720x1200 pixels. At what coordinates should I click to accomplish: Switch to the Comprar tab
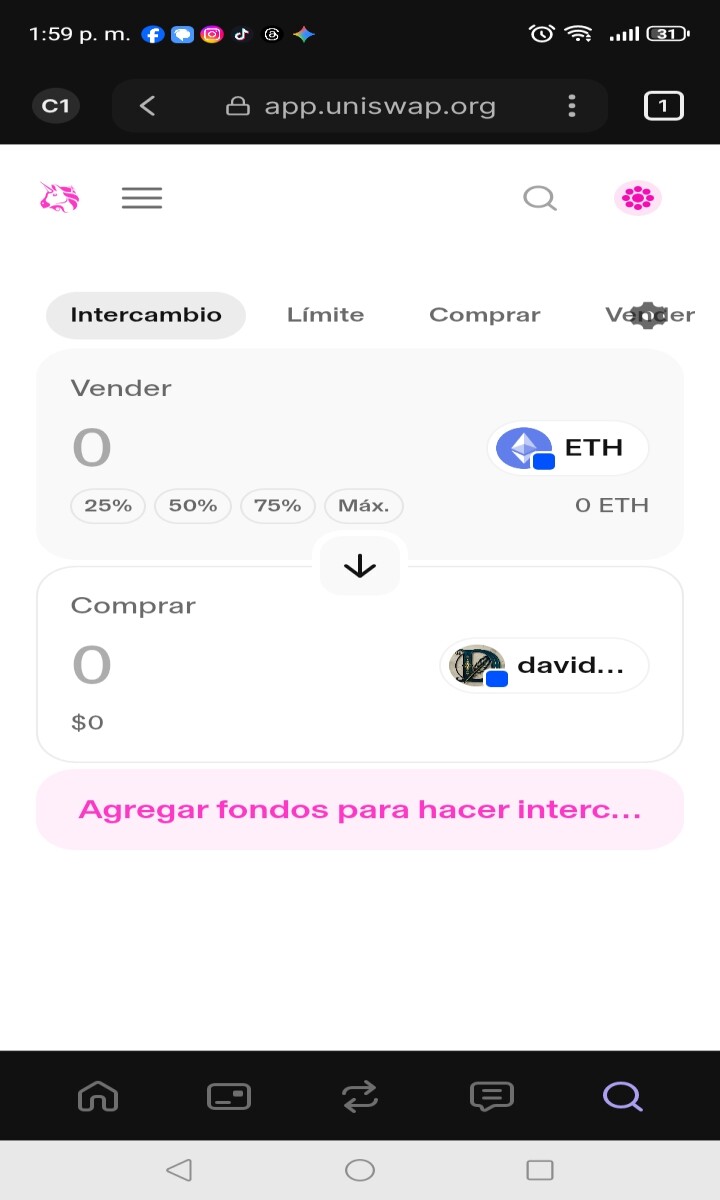[x=484, y=315]
